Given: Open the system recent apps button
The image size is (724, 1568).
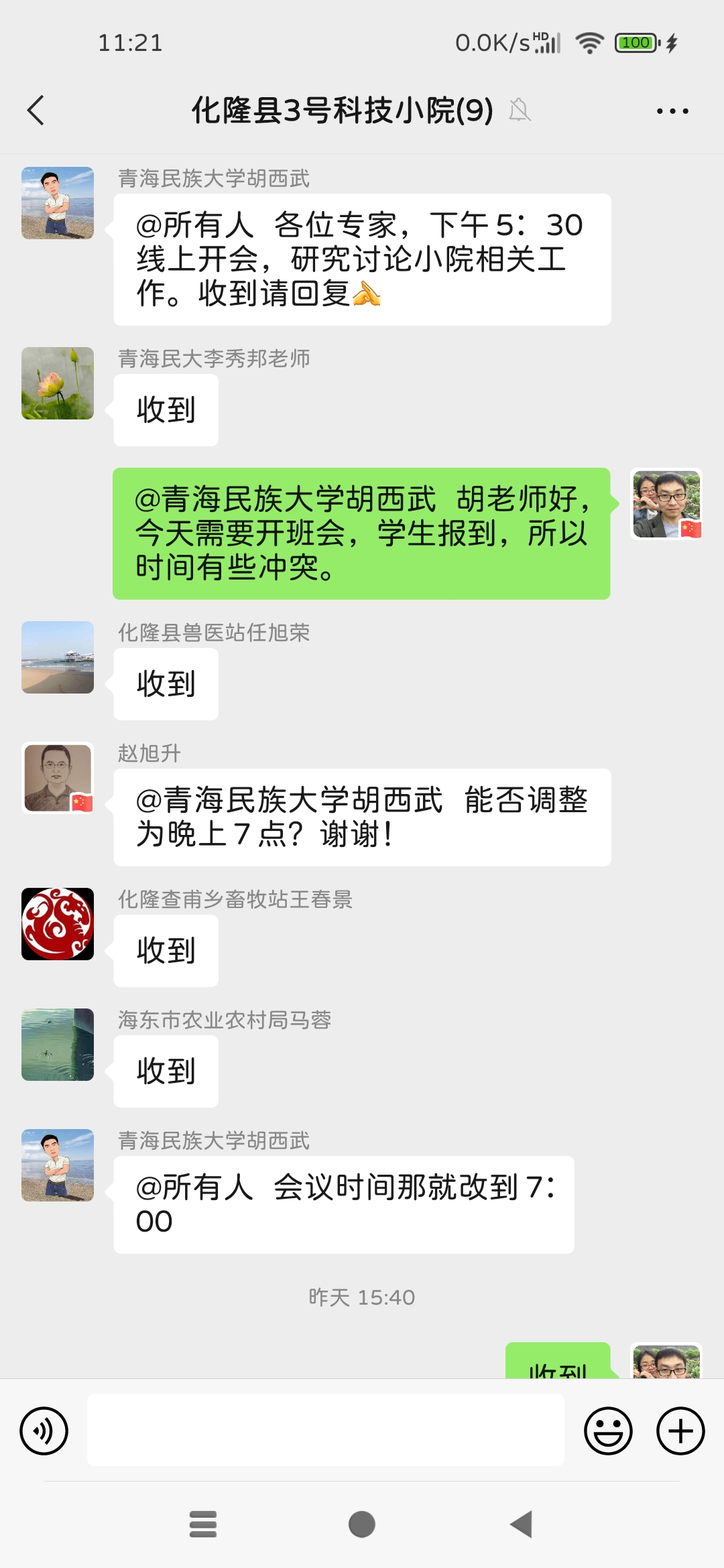Looking at the screenshot, I should click(203, 1524).
